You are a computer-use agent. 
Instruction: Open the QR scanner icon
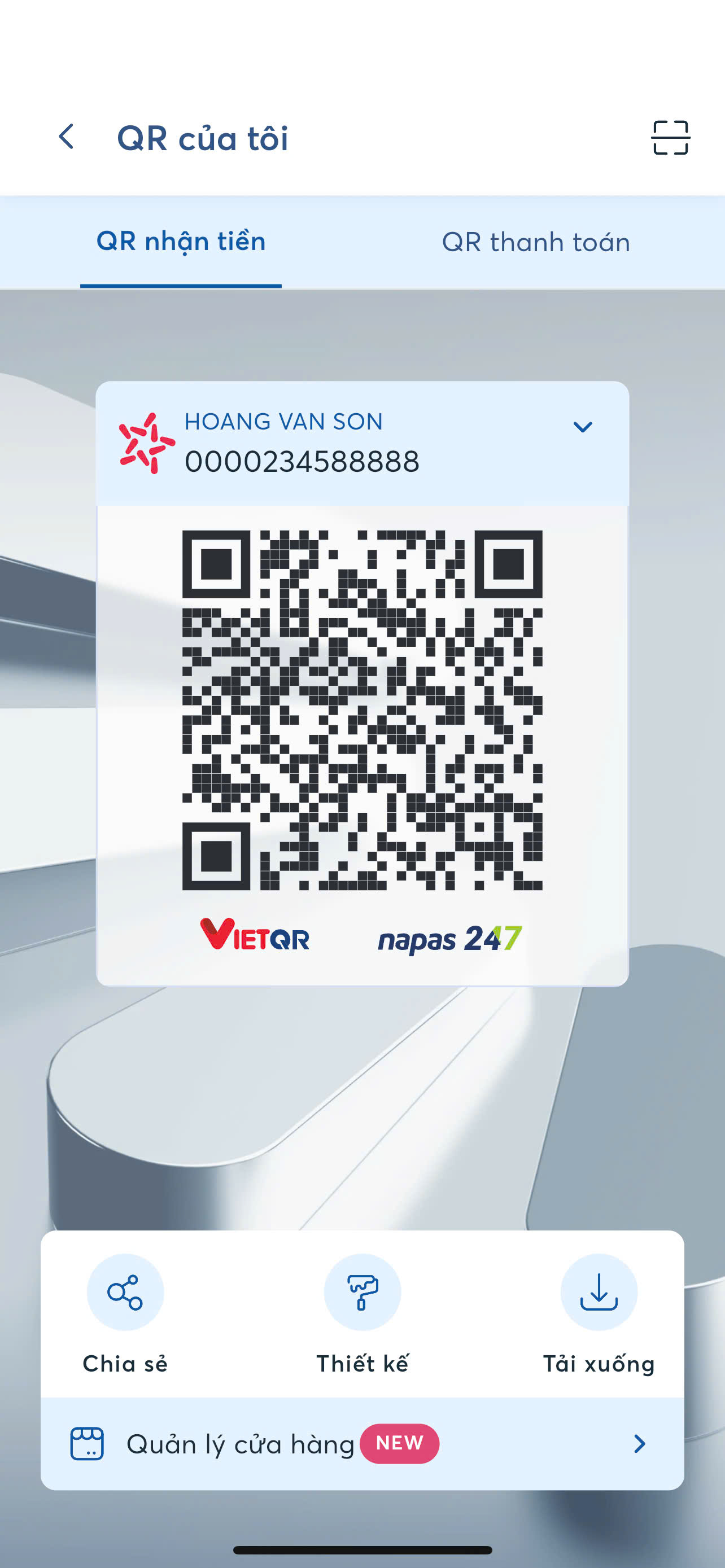pyautogui.click(x=670, y=138)
